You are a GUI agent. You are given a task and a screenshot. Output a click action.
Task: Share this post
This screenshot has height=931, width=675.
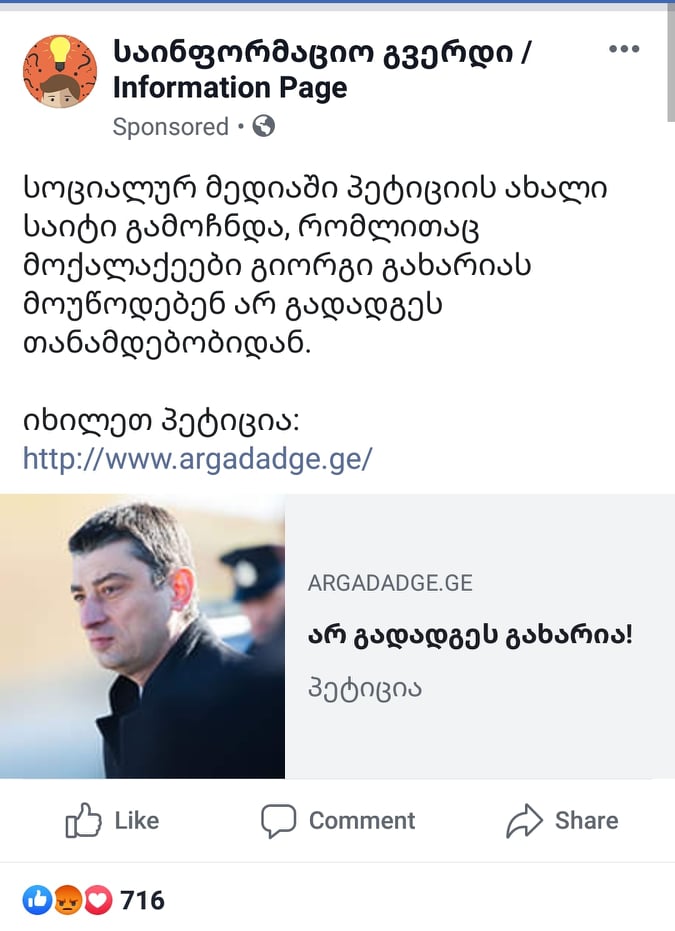562,821
